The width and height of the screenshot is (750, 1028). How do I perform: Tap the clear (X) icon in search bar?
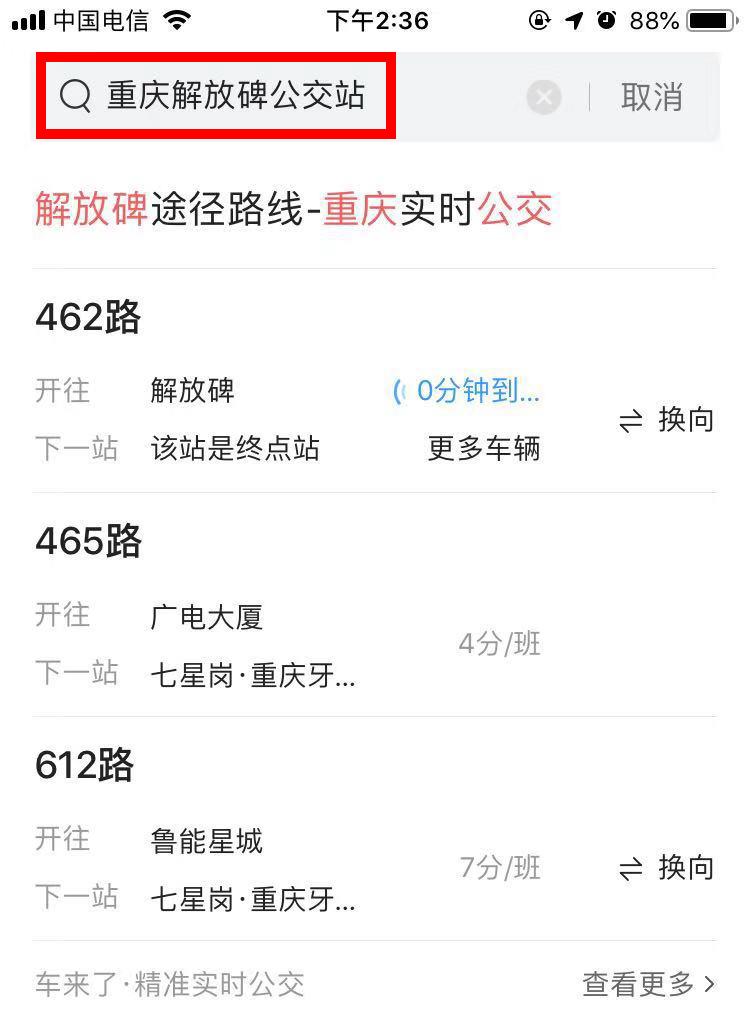[543, 96]
